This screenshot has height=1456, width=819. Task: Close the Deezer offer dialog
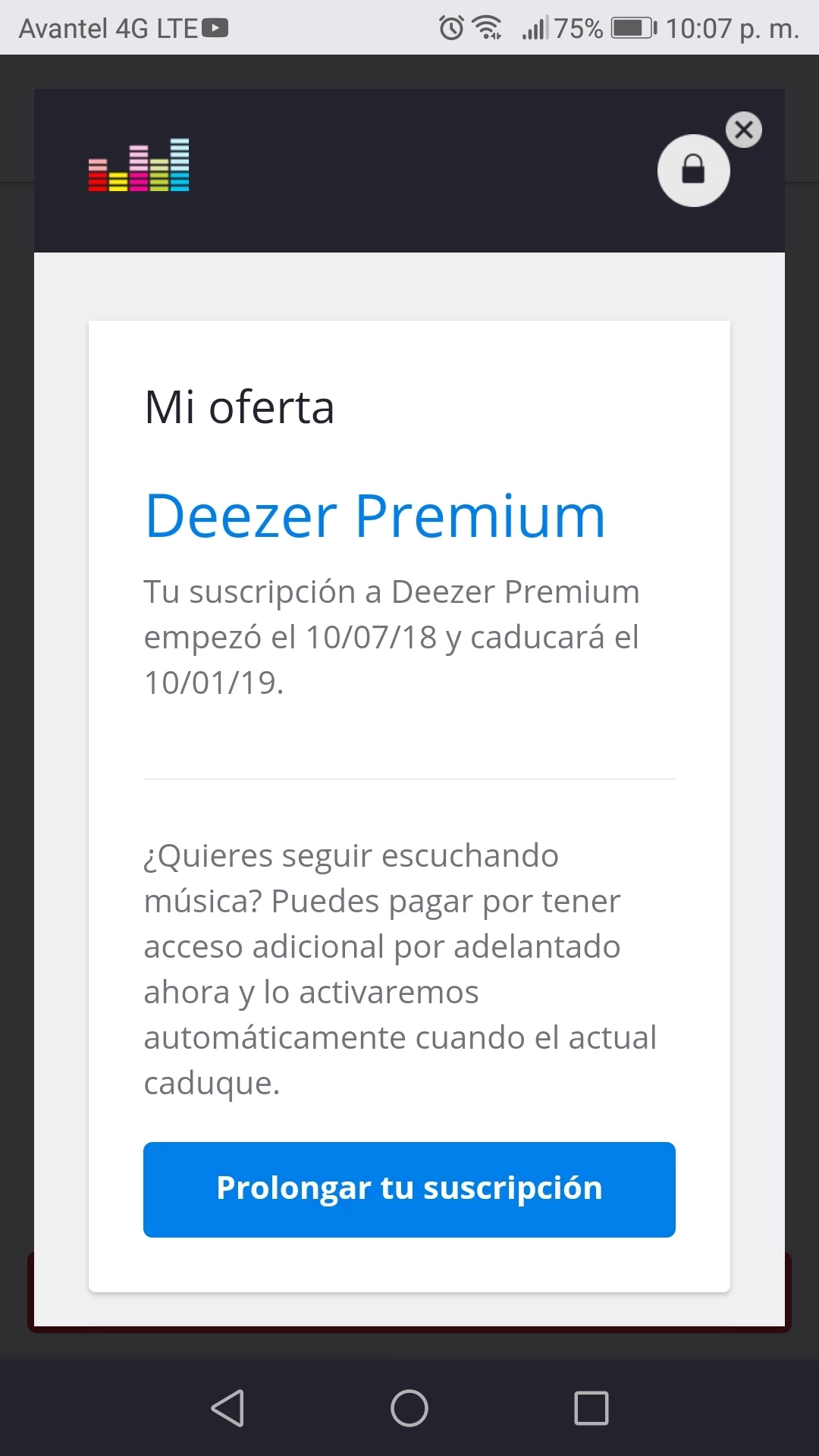click(x=744, y=130)
